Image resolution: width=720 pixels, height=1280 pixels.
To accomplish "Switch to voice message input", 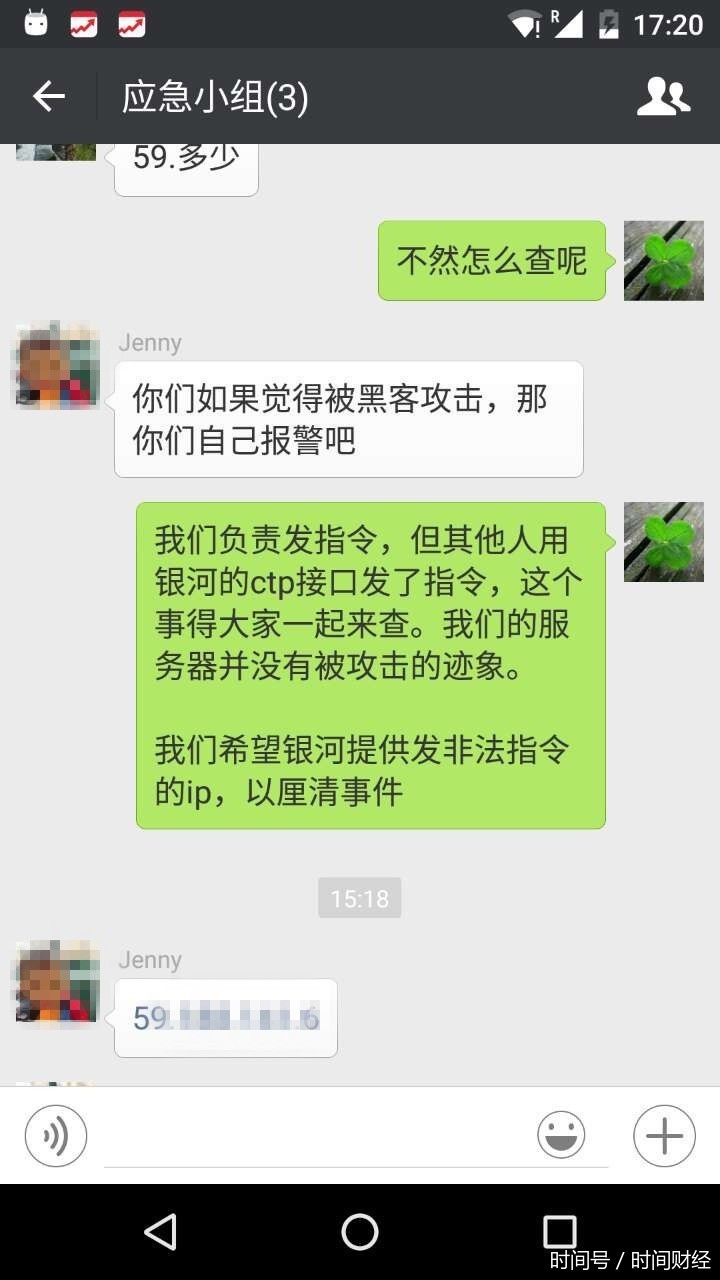I will click(x=56, y=1136).
